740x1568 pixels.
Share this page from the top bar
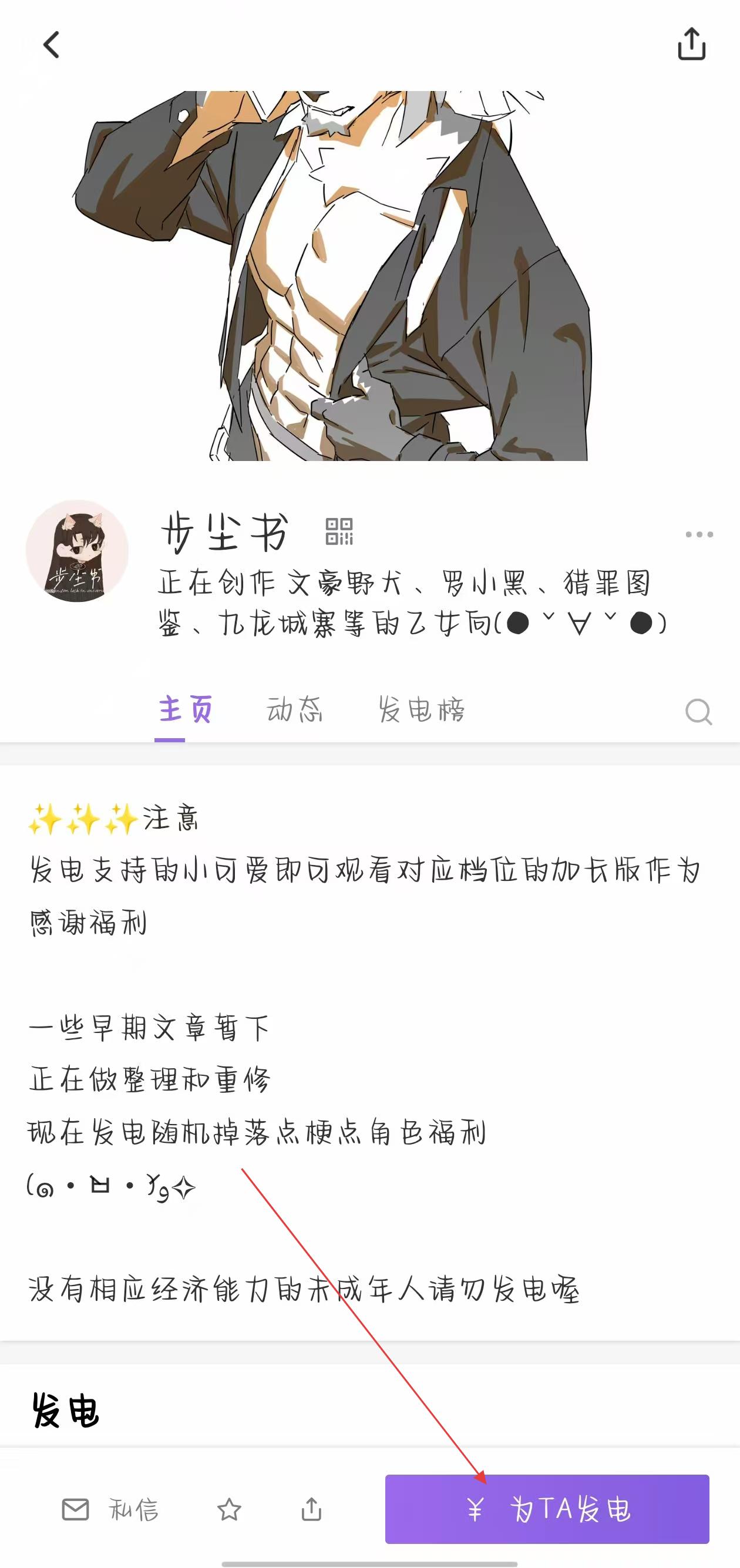(x=691, y=44)
